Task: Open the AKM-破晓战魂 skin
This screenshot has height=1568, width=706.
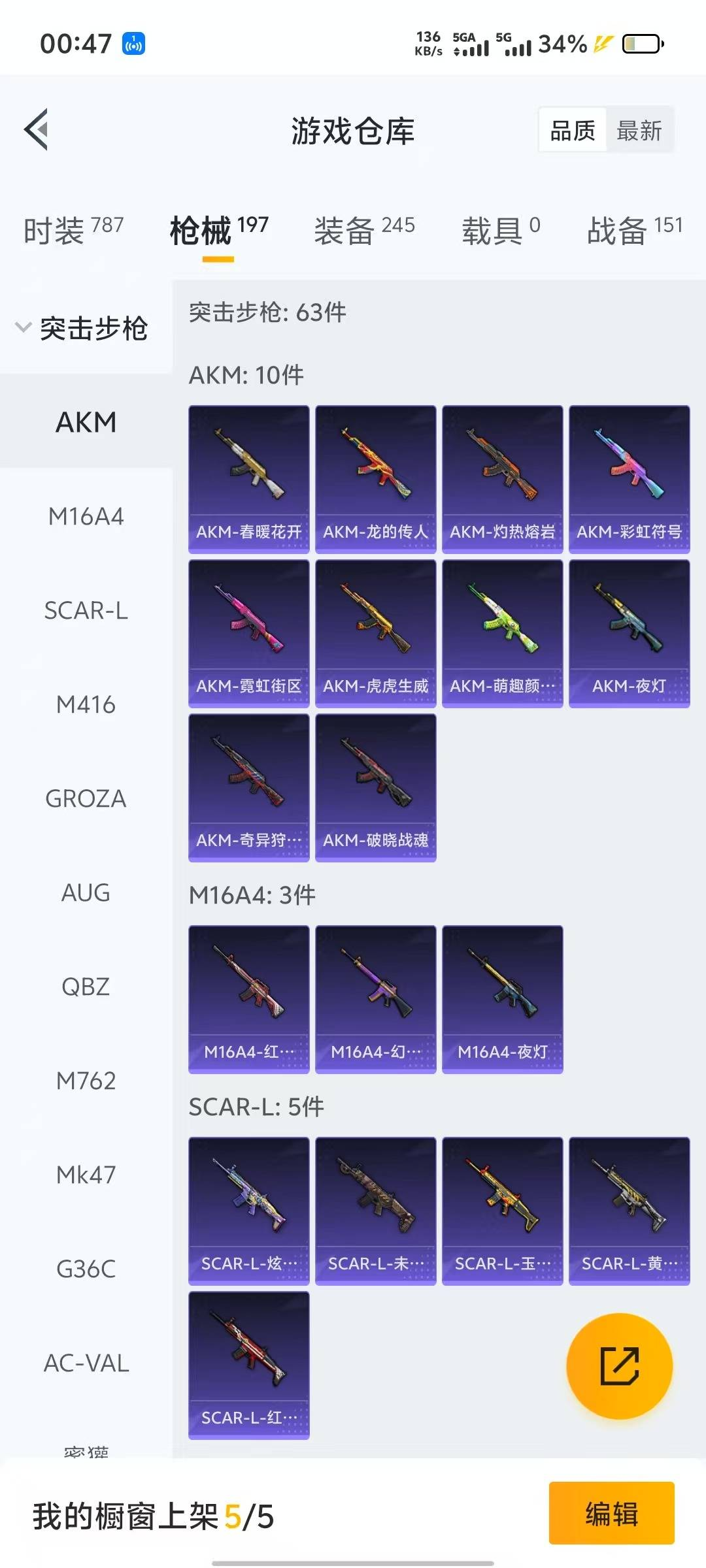Action: tap(375, 787)
